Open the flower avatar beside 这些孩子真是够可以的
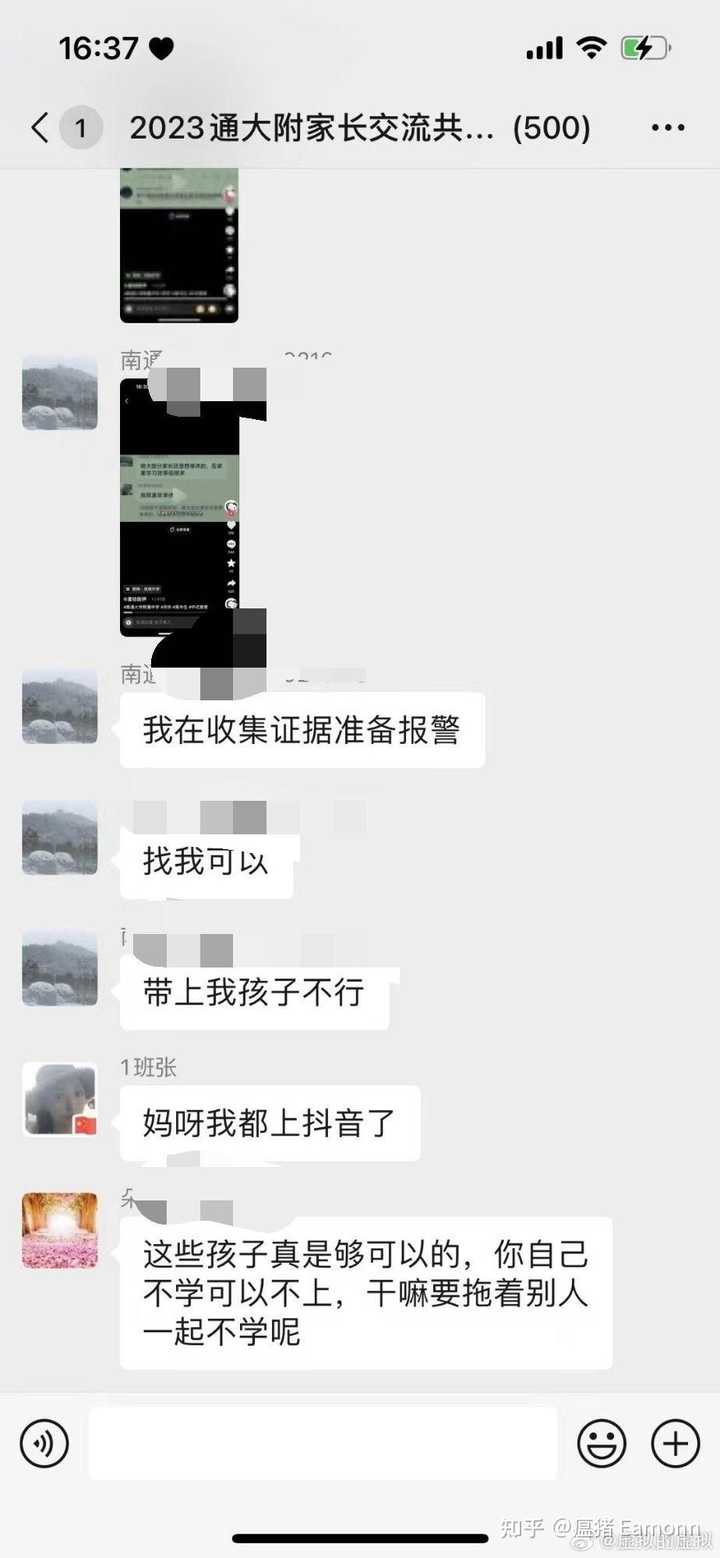The height and width of the screenshot is (1558, 720). coord(60,1230)
